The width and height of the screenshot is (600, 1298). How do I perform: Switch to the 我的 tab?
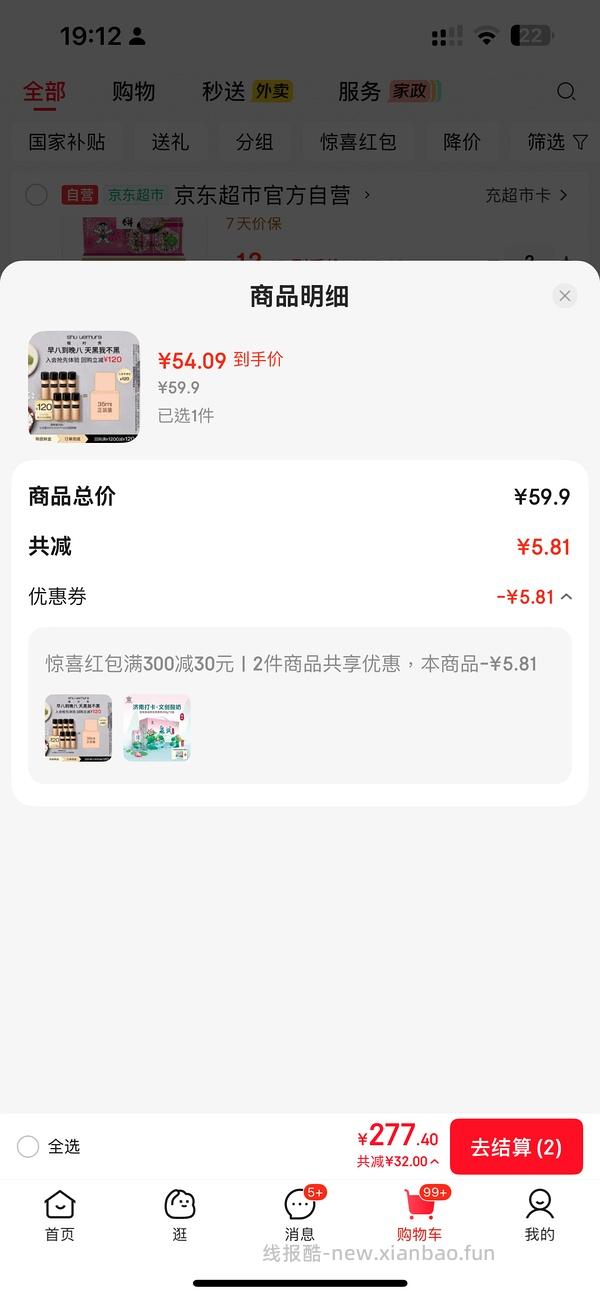click(540, 1215)
